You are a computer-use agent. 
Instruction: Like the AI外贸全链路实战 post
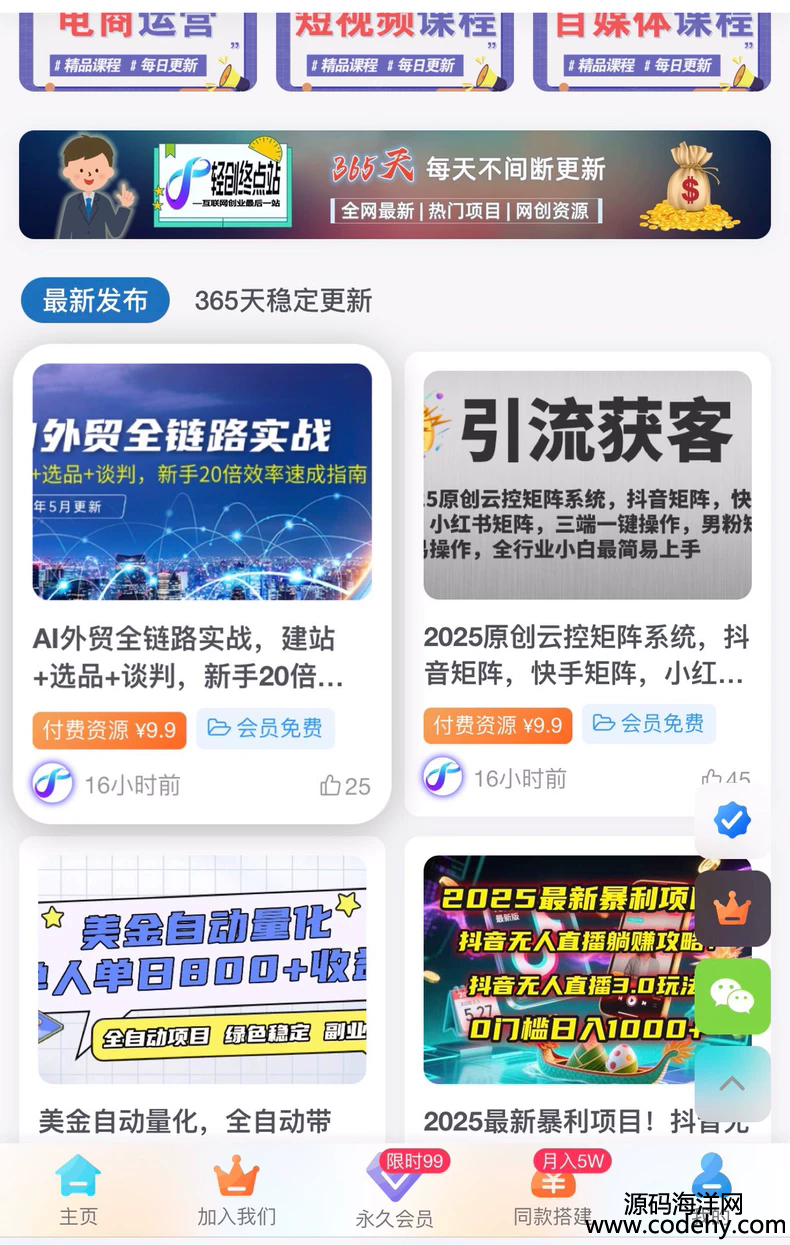[344, 786]
